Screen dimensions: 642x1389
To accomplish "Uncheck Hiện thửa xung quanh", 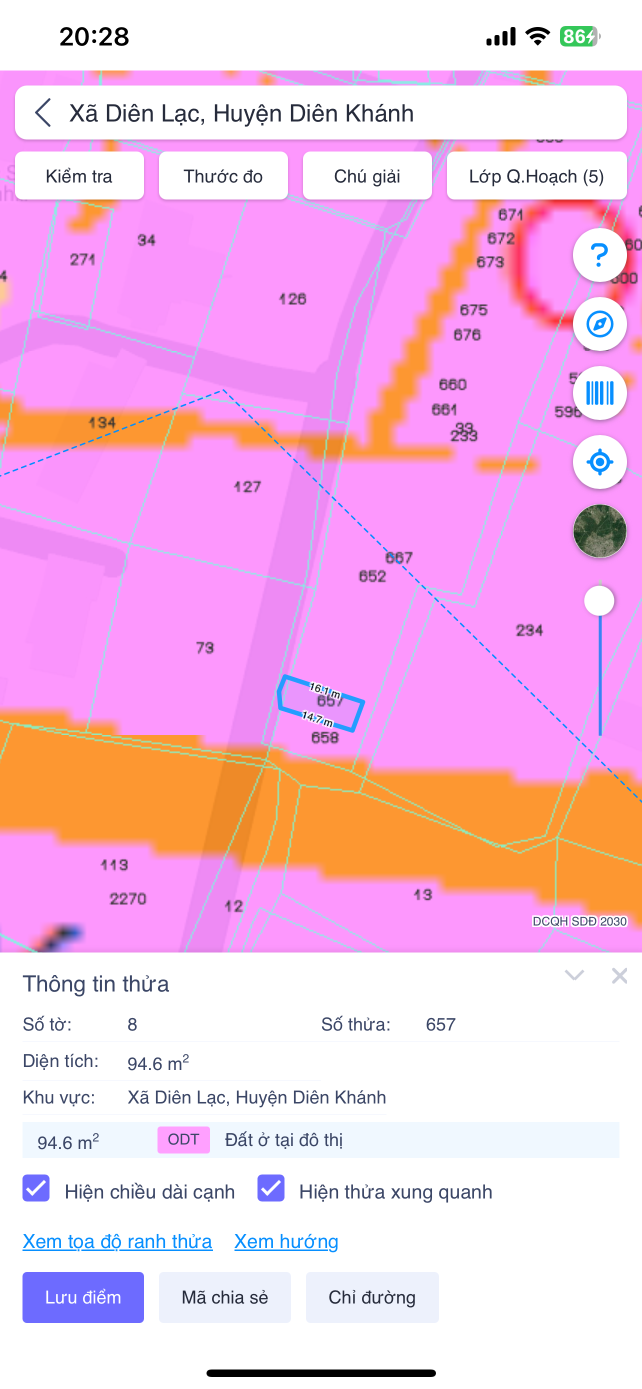I will pos(271,1190).
